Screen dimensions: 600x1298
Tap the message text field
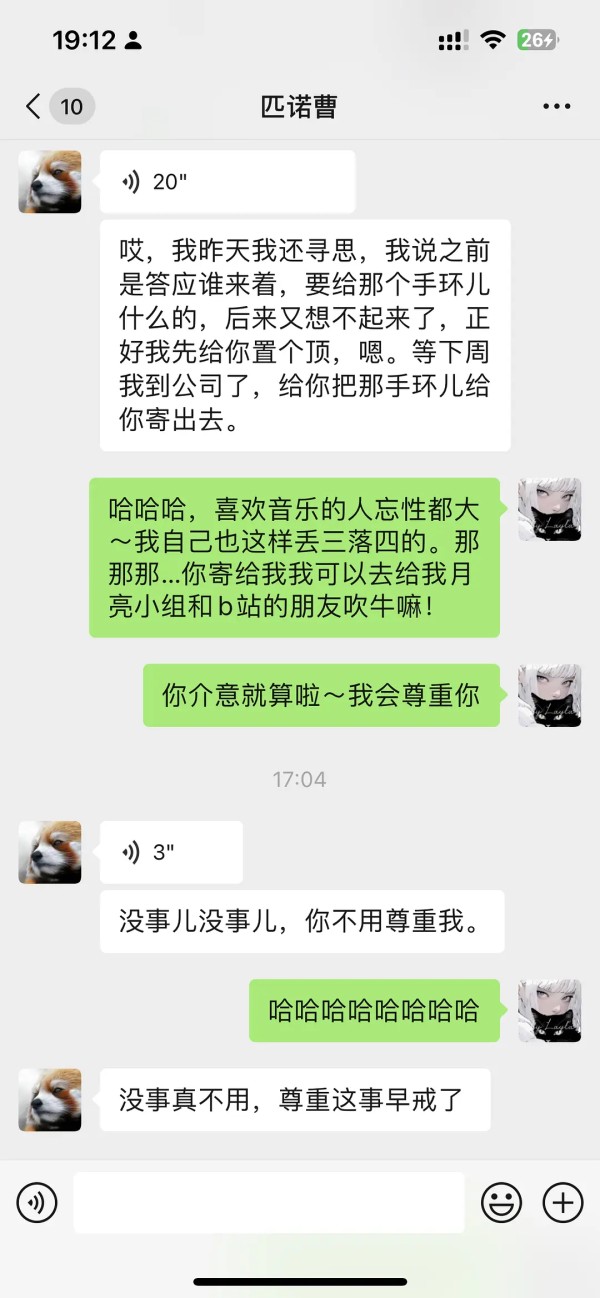pyautogui.click(x=269, y=1202)
